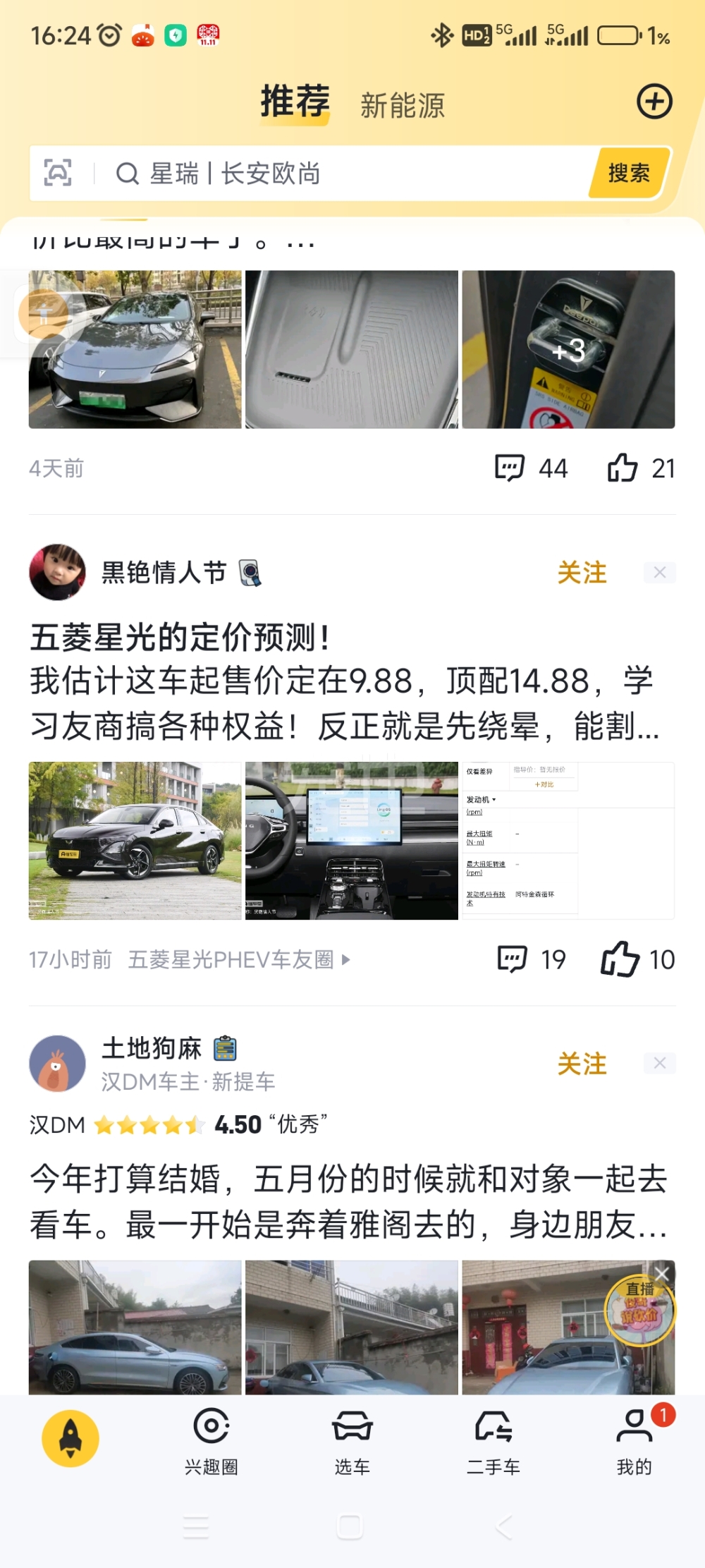Screen dimensions: 705x1568
Task: Open comments on the 五菱星光的定价预测 post
Action: coord(532,959)
